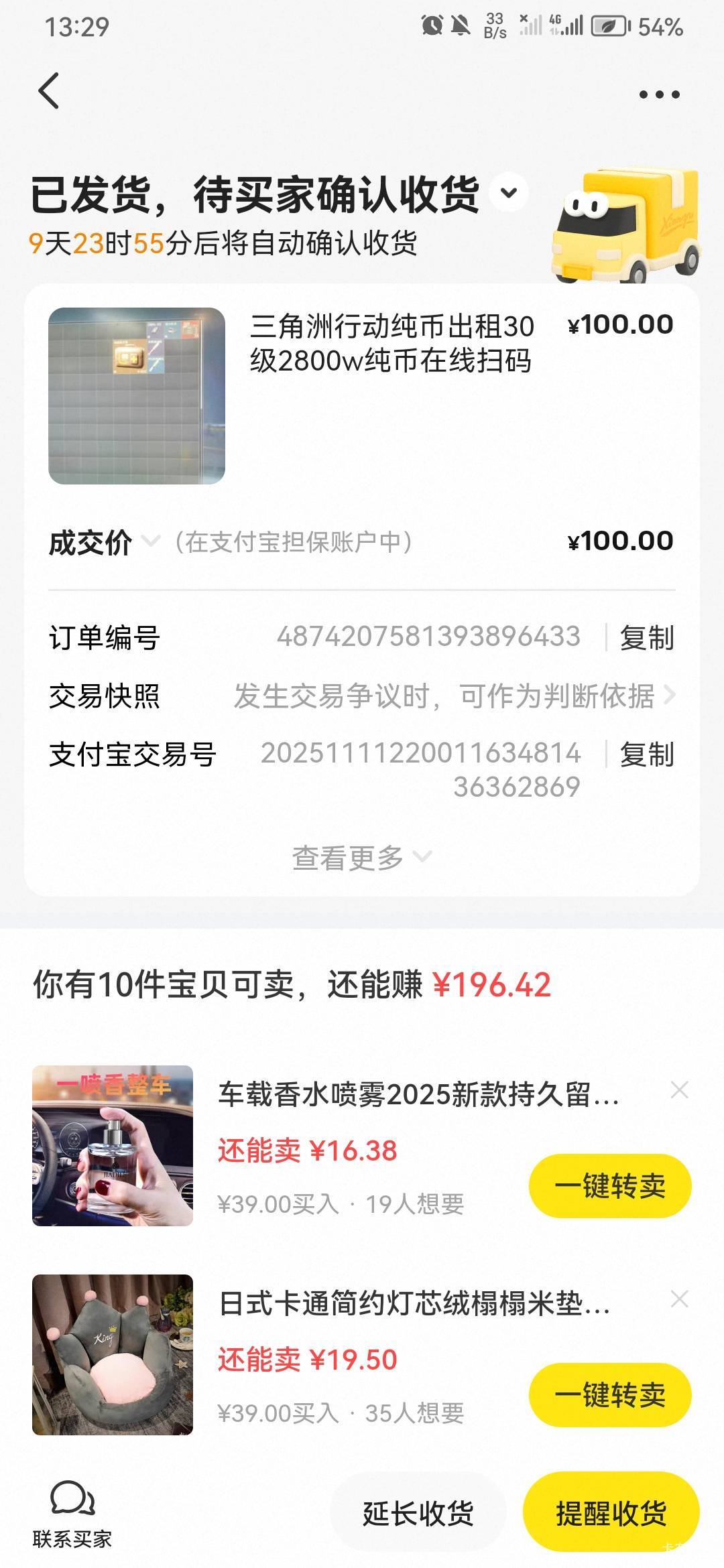The height and width of the screenshot is (1568, 724).
Task: Contact the buyer via 联系买家
Action: click(72, 1514)
